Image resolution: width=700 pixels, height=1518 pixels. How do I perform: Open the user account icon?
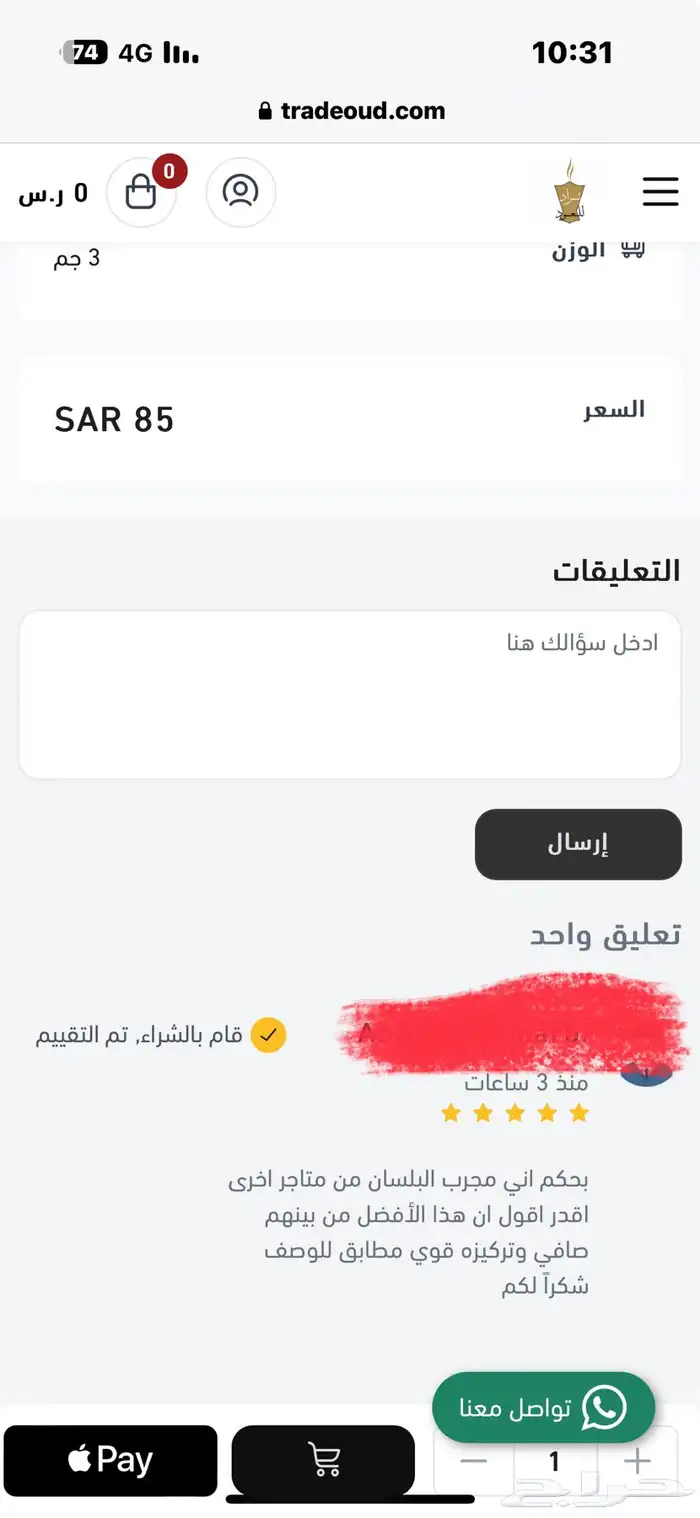click(241, 191)
